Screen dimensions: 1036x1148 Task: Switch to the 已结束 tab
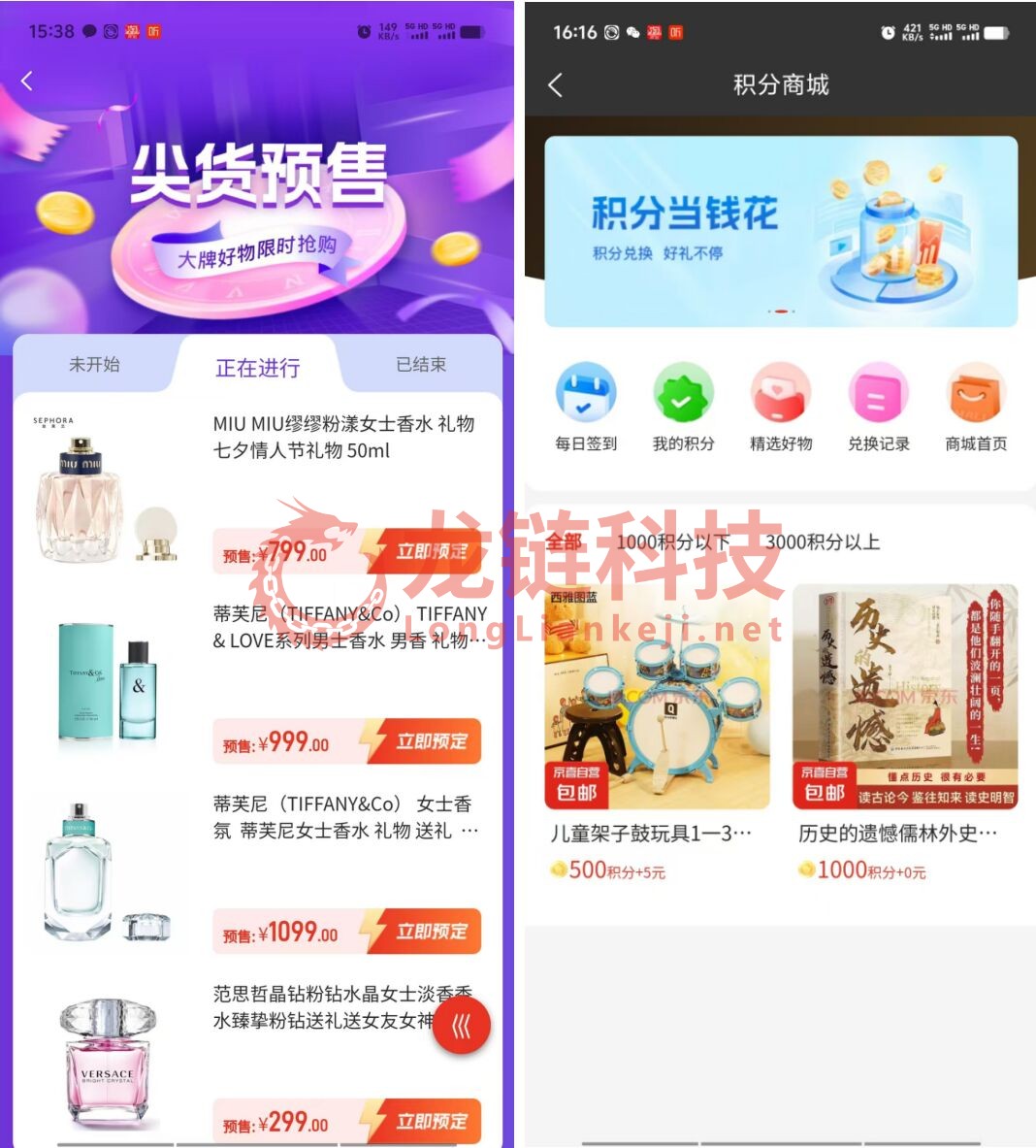(421, 365)
